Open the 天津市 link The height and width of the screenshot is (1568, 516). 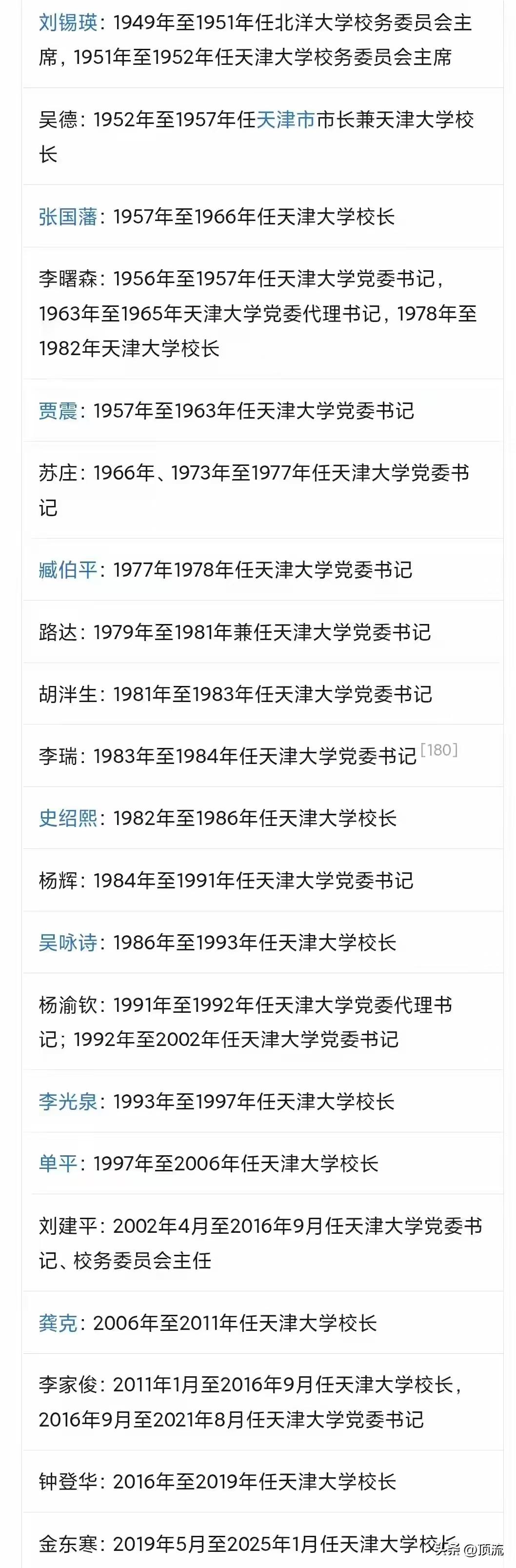[285, 120]
